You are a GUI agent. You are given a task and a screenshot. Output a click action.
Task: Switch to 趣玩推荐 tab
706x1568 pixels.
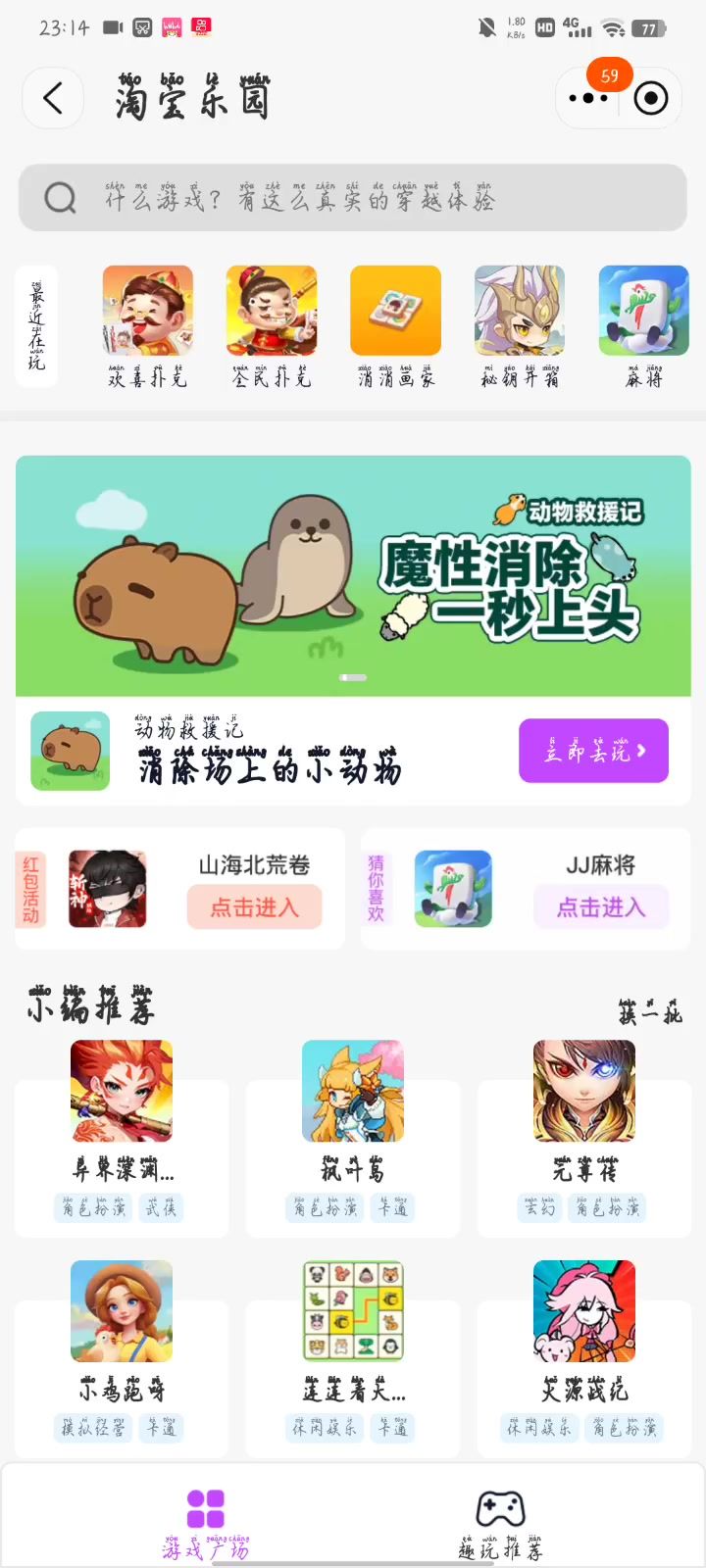pyautogui.click(x=500, y=1522)
